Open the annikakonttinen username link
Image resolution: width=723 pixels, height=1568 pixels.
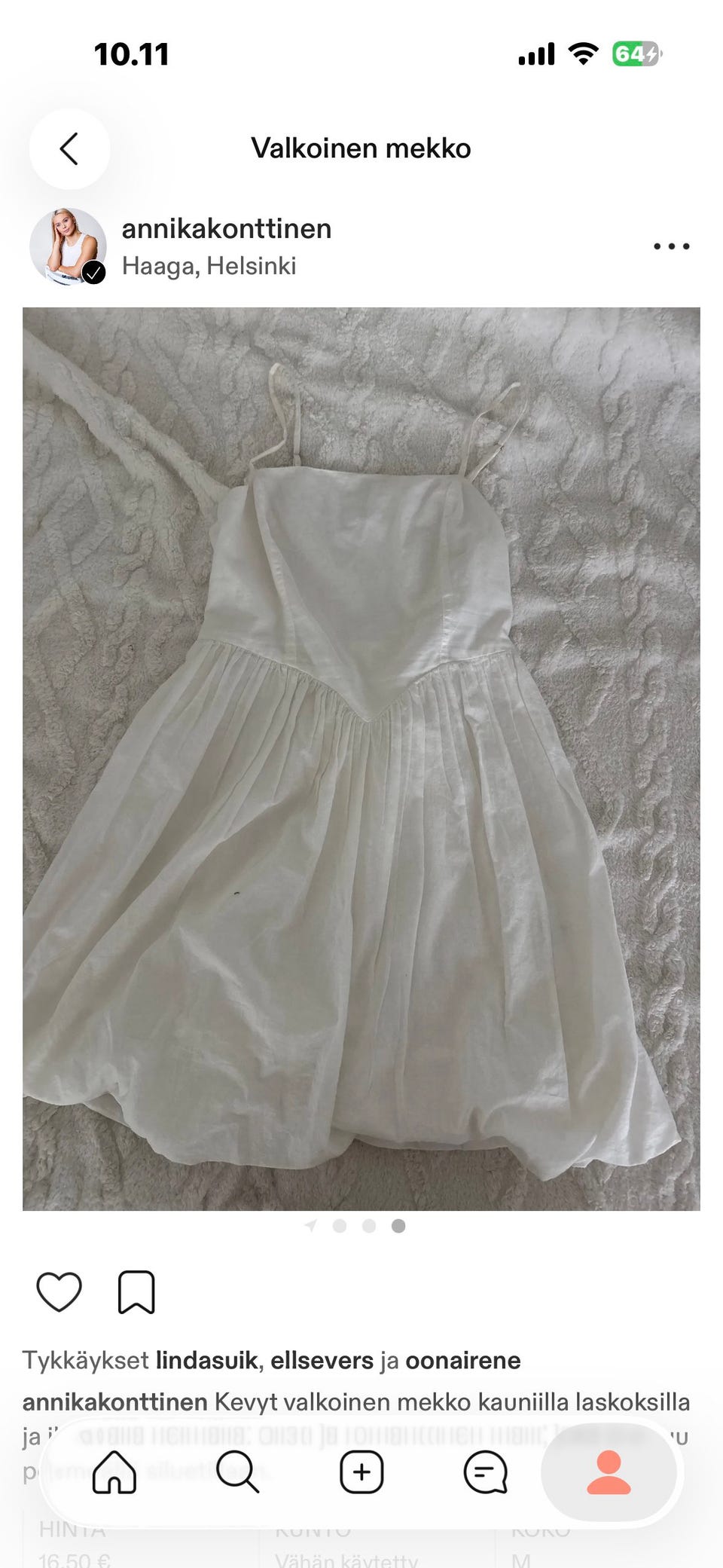coord(227,228)
